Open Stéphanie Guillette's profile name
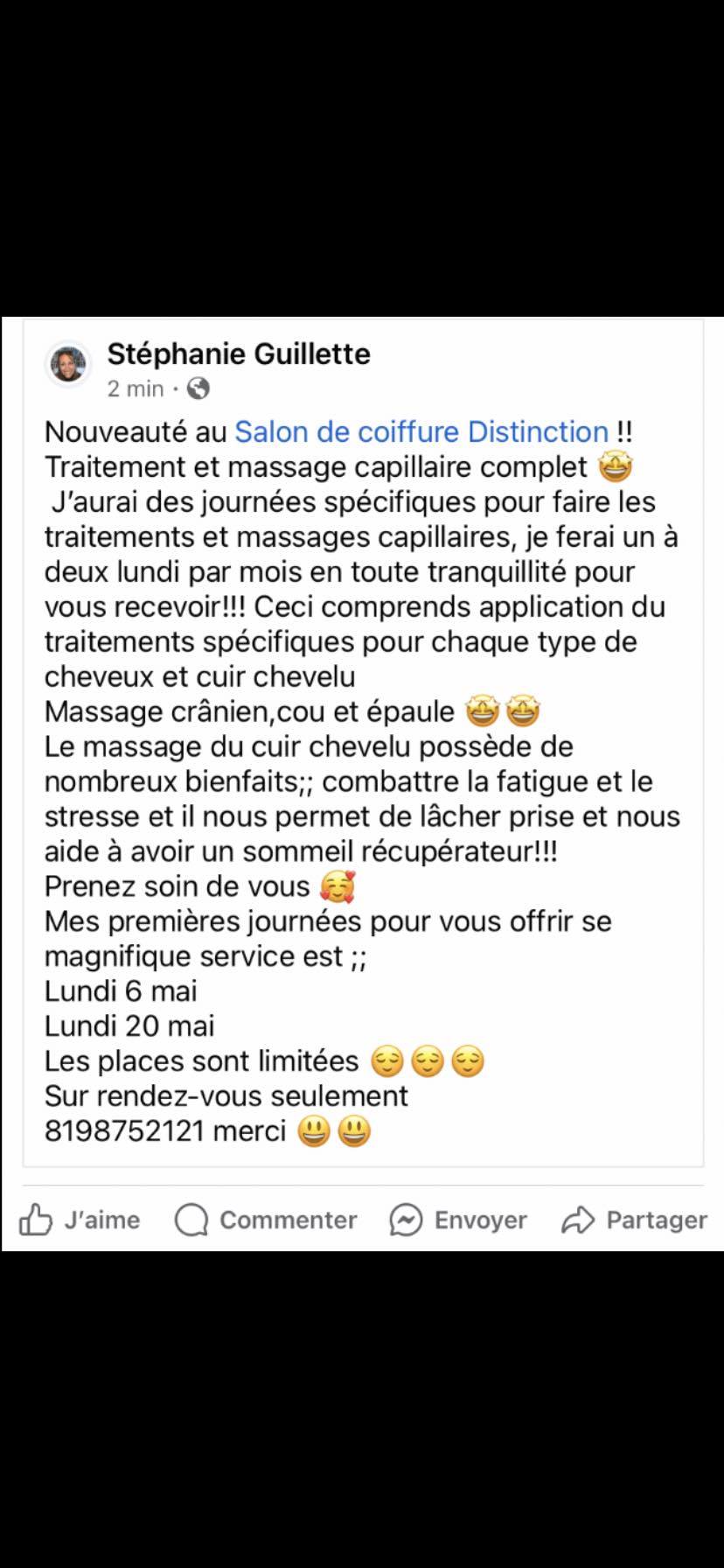724x1568 pixels. pos(239,354)
